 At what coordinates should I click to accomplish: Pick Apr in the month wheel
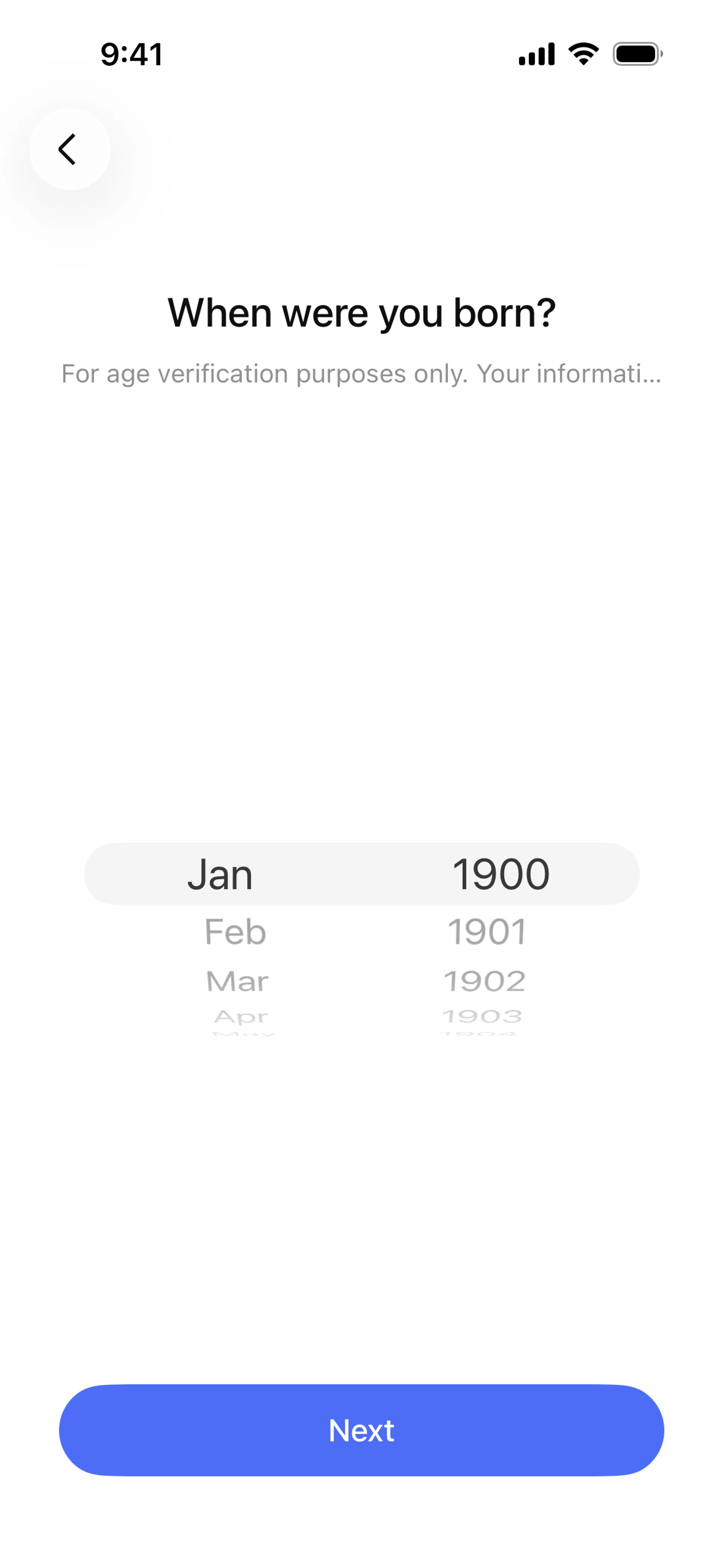pyautogui.click(x=241, y=1016)
